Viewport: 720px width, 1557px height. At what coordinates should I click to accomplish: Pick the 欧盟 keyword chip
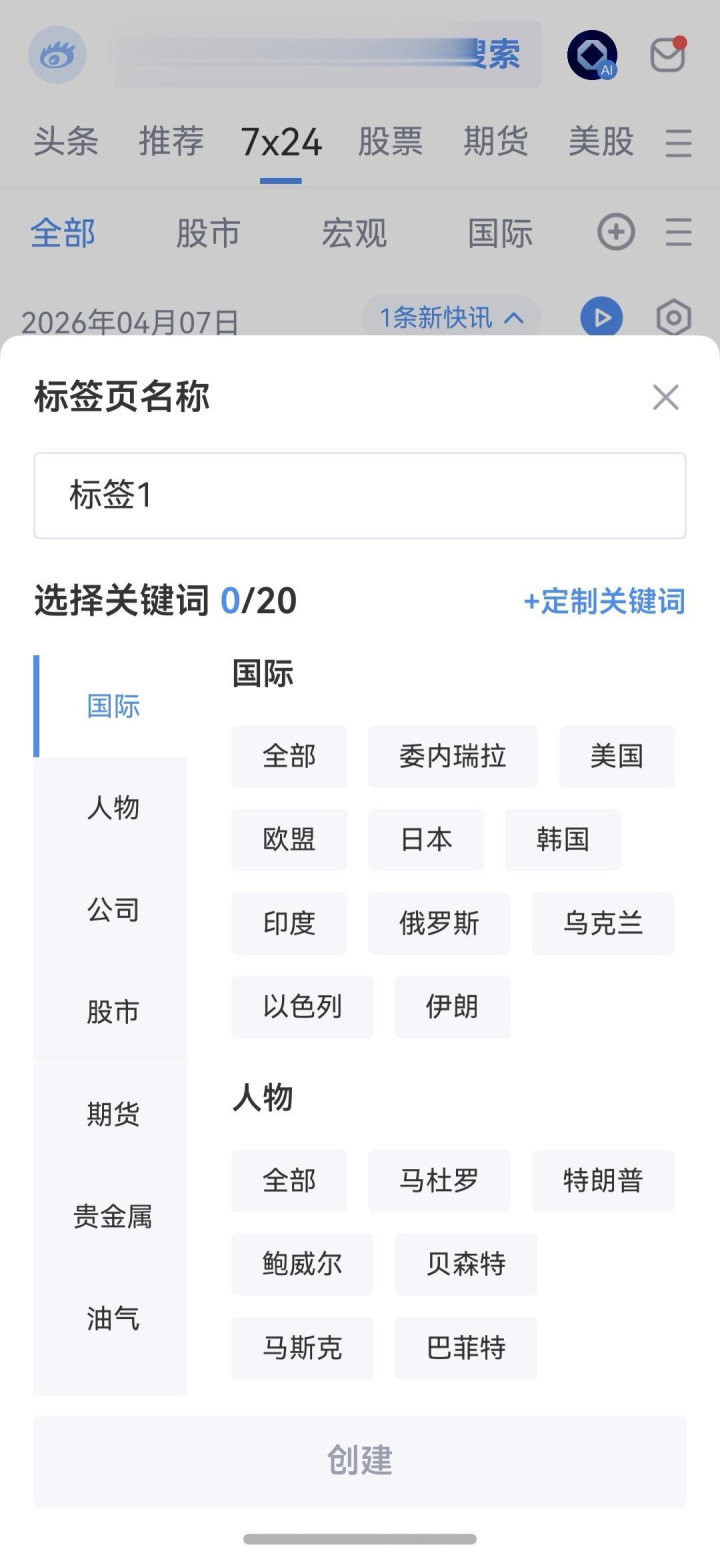click(x=289, y=839)
